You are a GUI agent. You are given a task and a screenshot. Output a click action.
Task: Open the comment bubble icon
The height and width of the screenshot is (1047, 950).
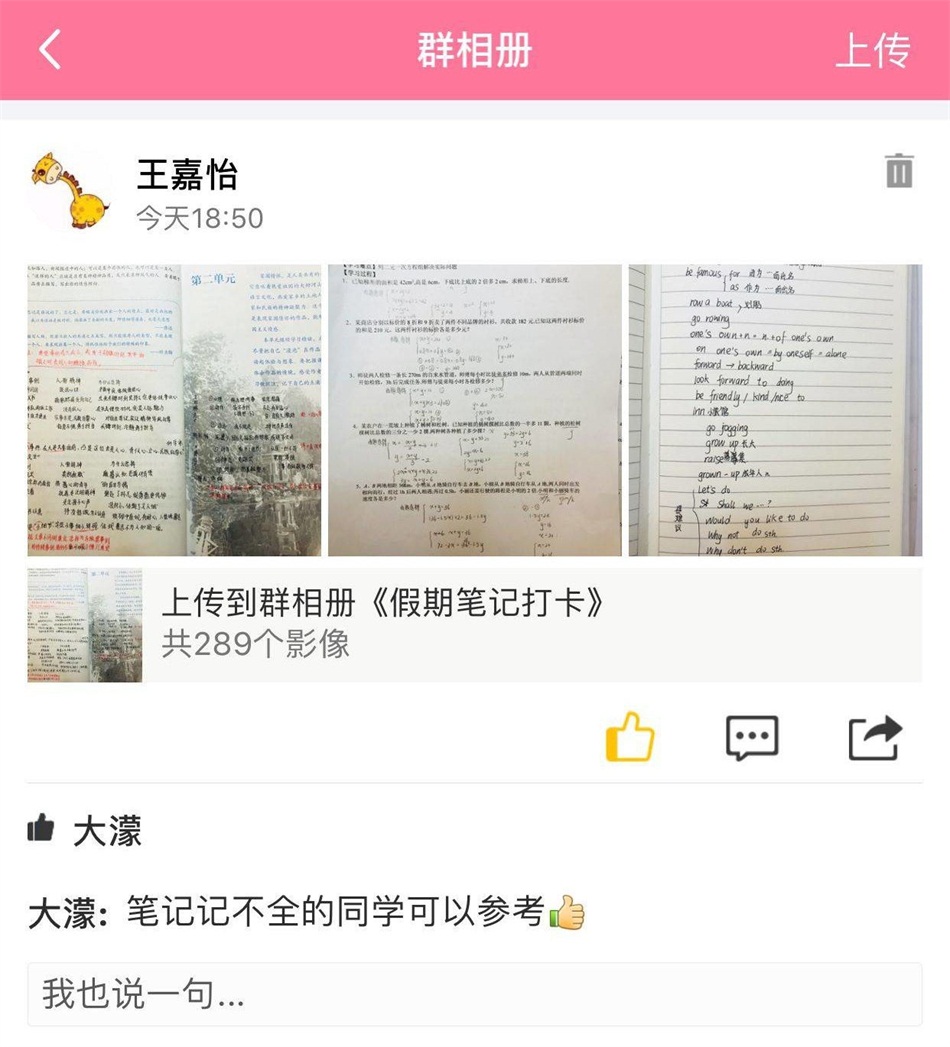(x=752, y=738)
